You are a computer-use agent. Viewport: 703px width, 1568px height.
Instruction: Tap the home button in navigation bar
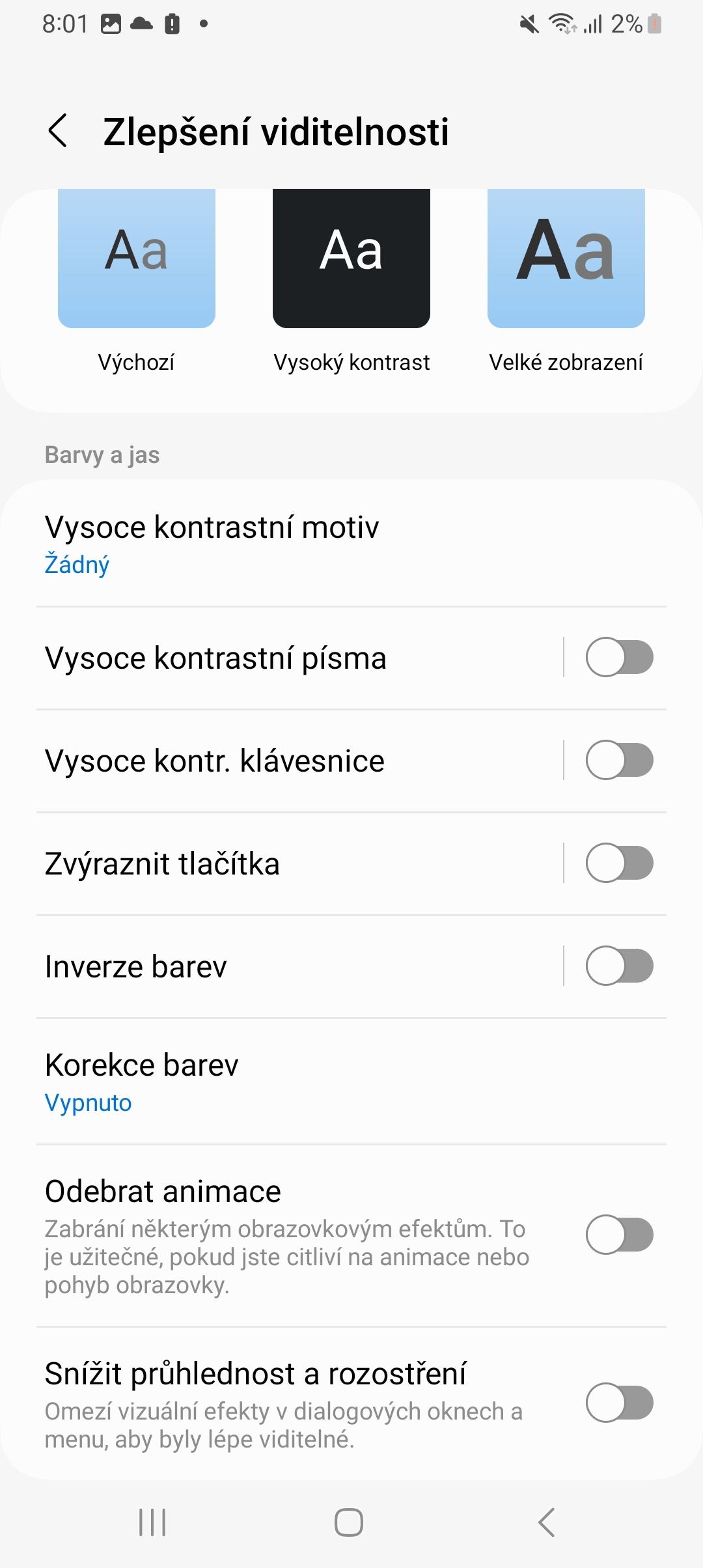[350, 1523]
